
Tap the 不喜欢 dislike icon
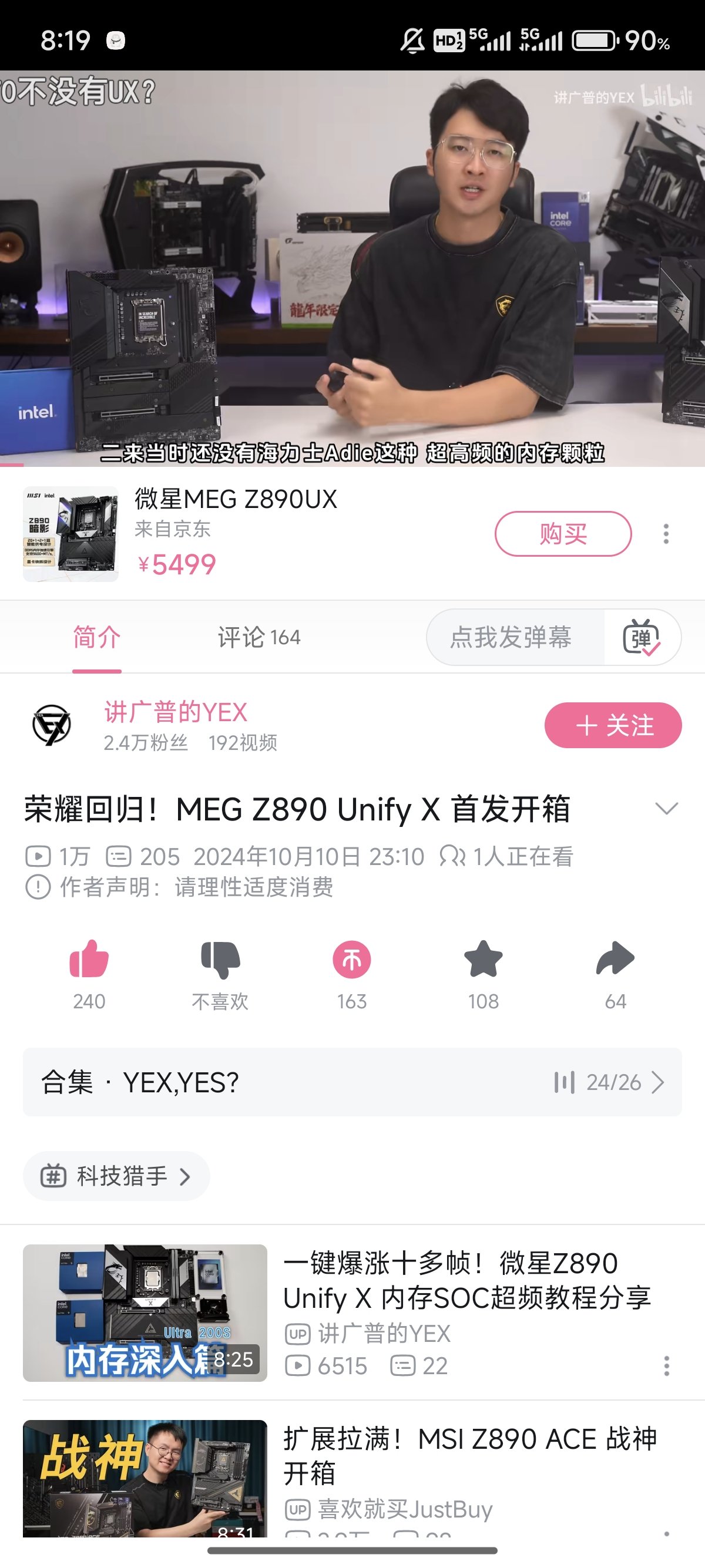point(220,960)
